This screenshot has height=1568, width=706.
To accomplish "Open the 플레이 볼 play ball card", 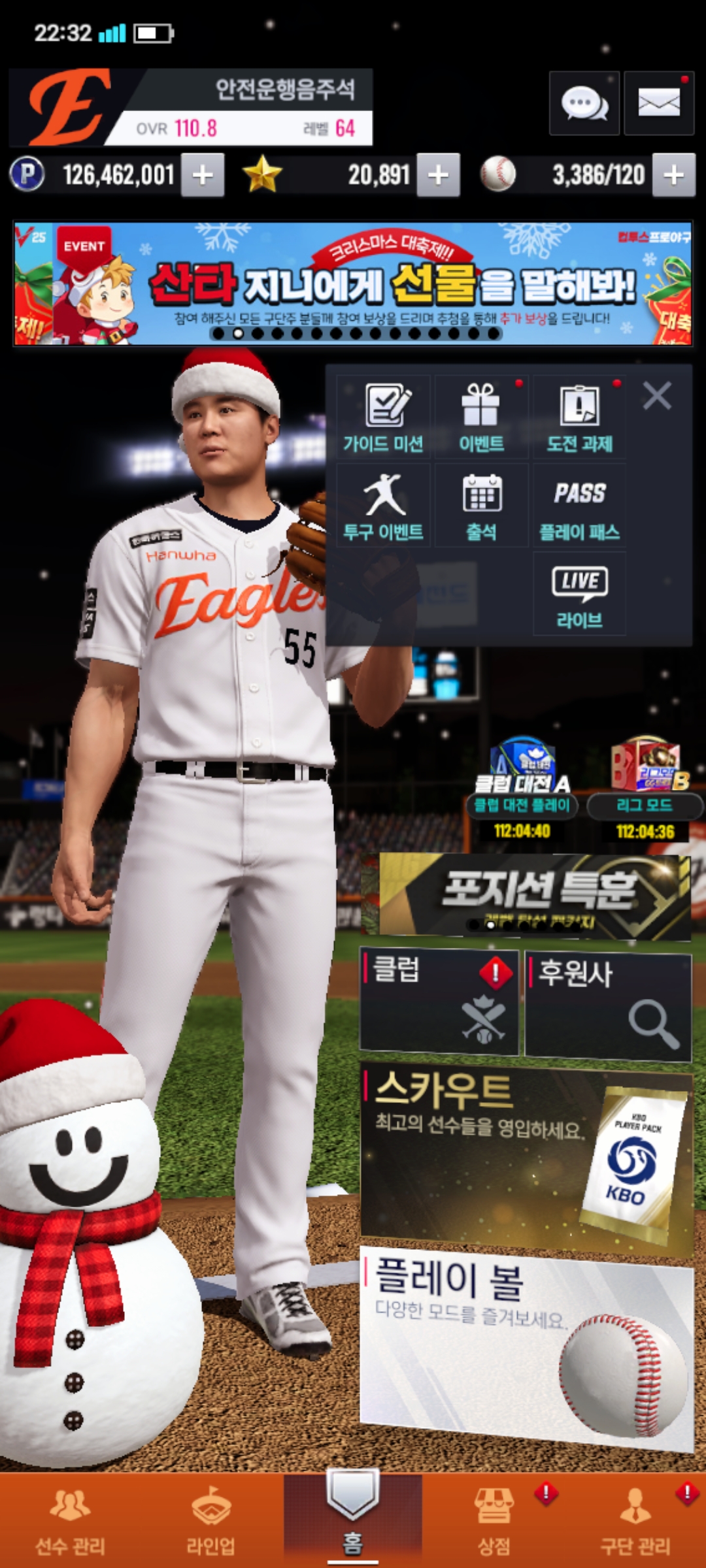I will [526, 1346].
